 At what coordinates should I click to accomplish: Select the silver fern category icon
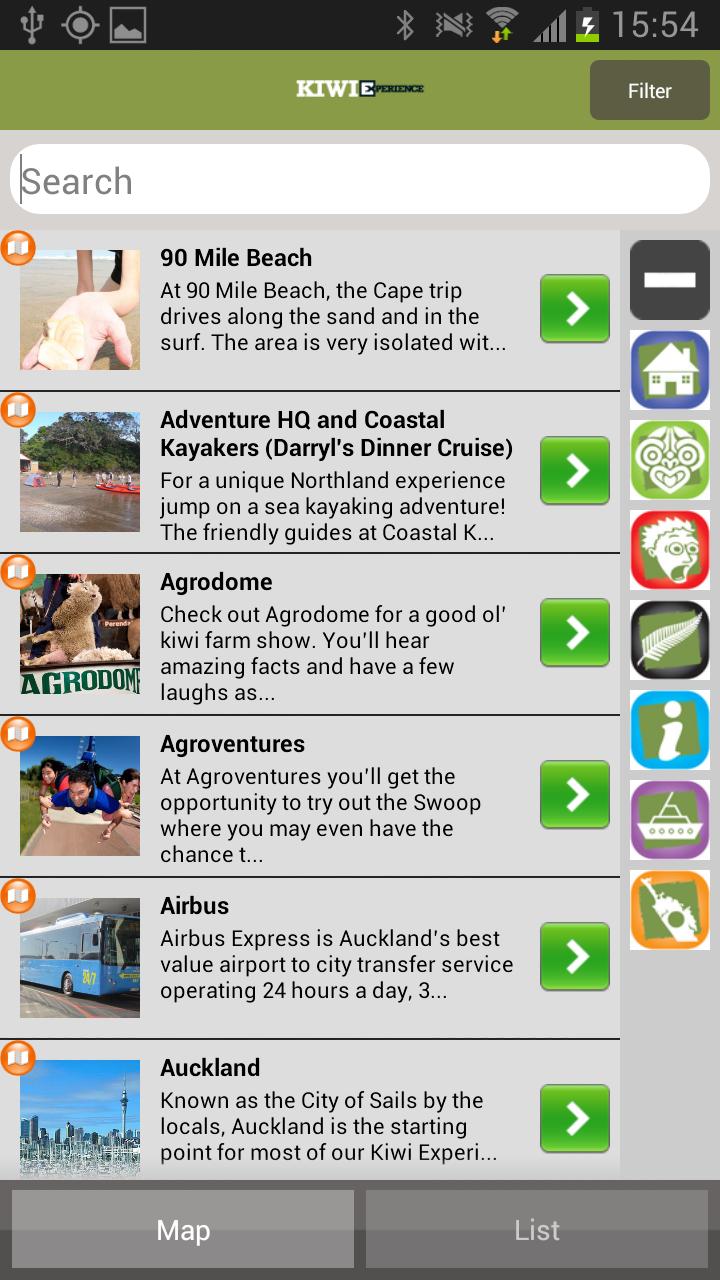coord(669,639)
